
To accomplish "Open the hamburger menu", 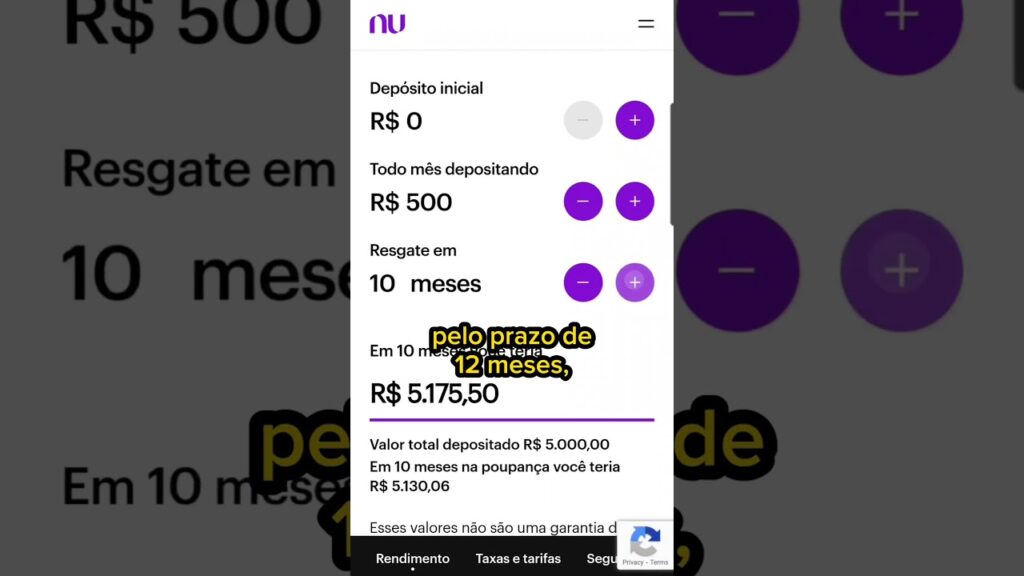I will coord(646,24).
